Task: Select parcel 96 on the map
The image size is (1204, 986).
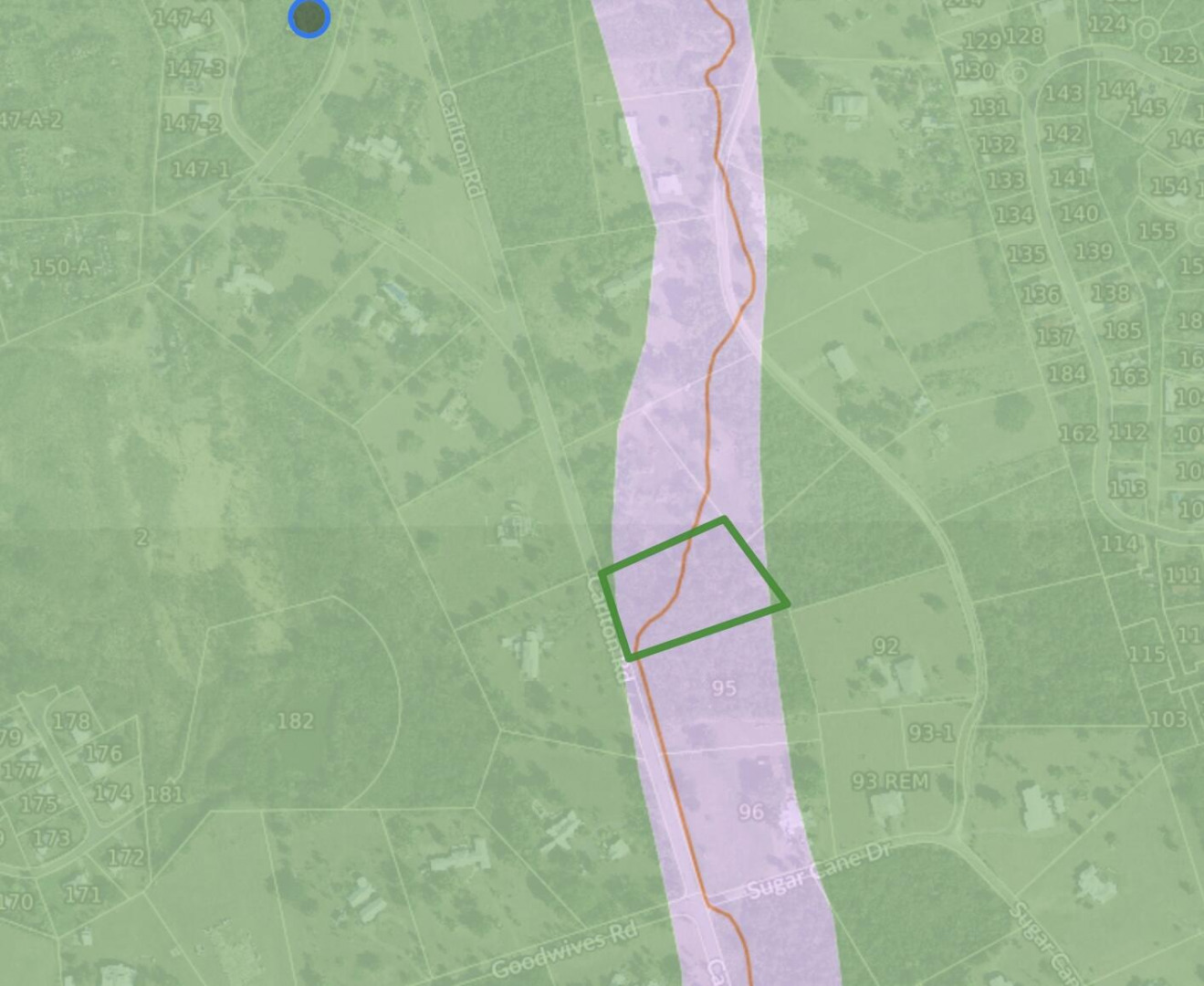Action: point(750,811)
